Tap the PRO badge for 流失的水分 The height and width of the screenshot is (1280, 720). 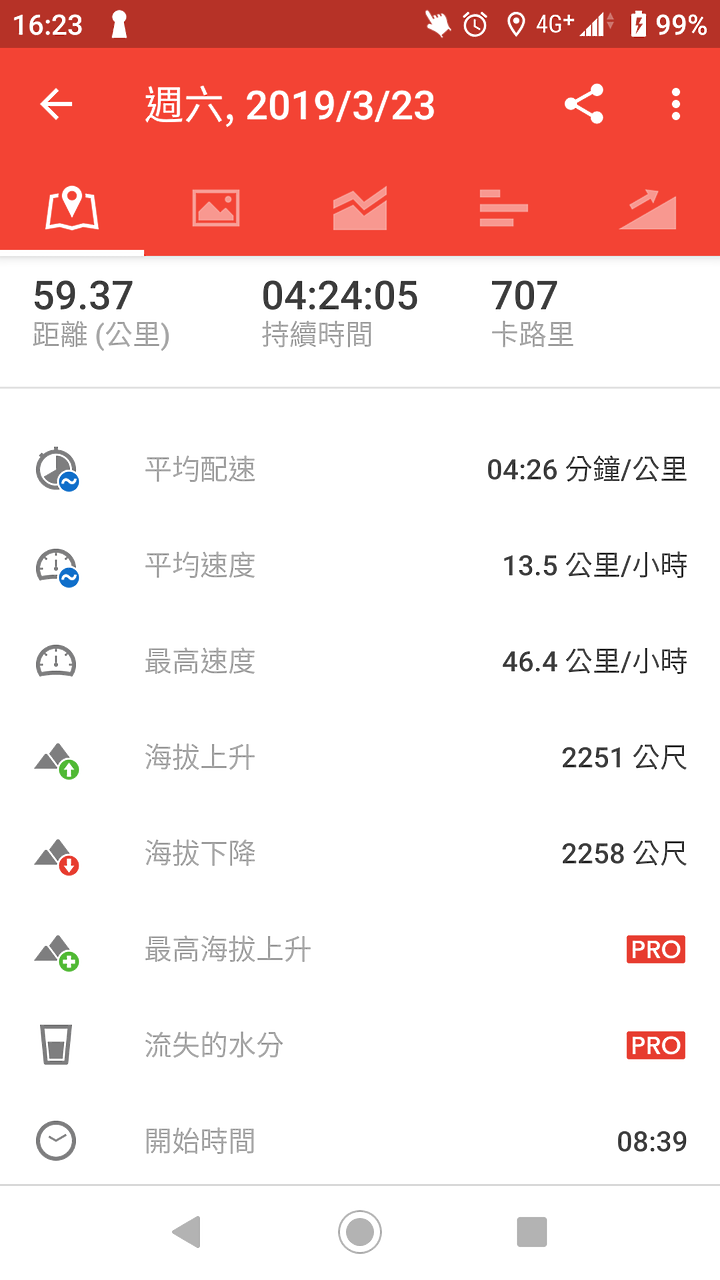[x=656, y=1045]
